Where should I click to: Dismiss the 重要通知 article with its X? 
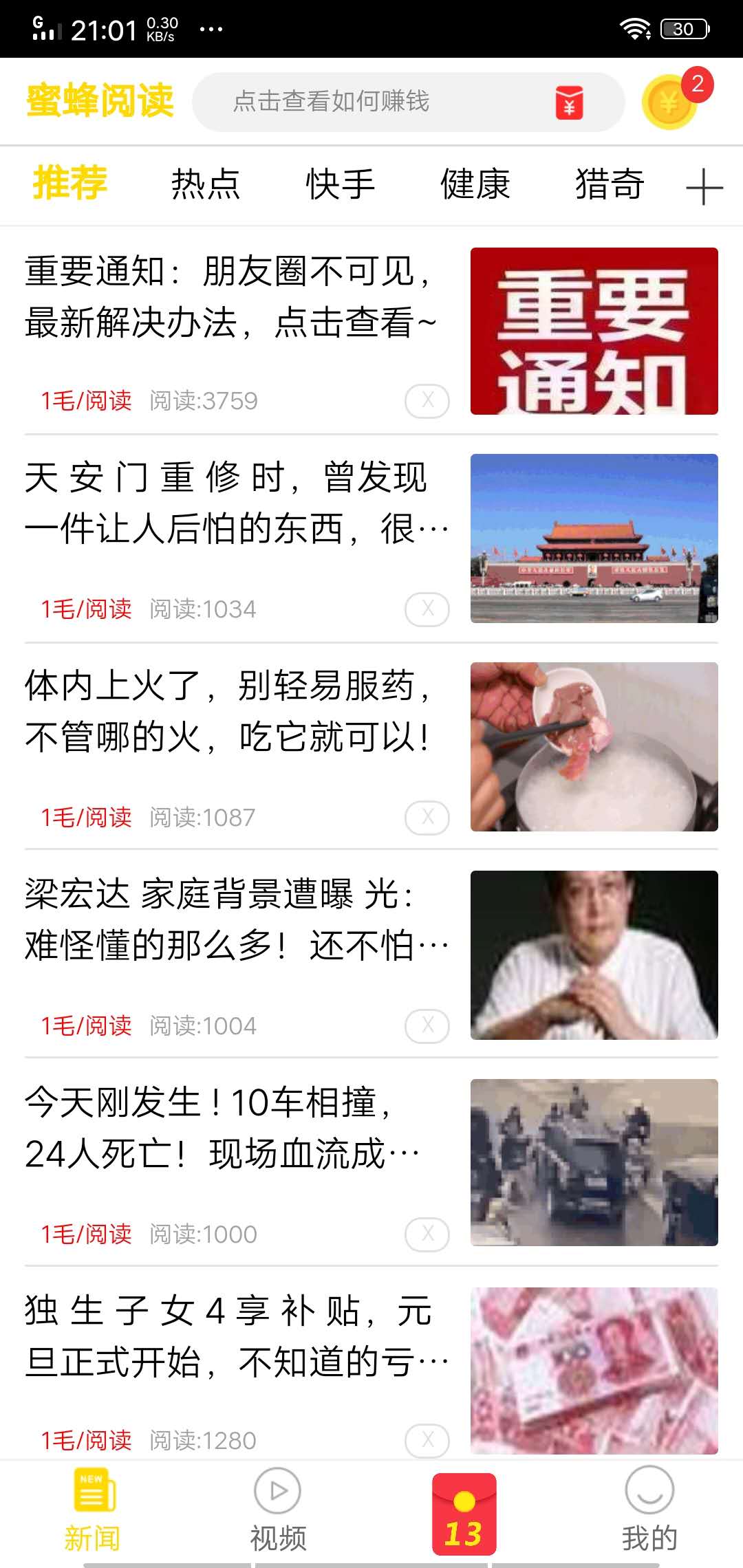pos(427,401)
